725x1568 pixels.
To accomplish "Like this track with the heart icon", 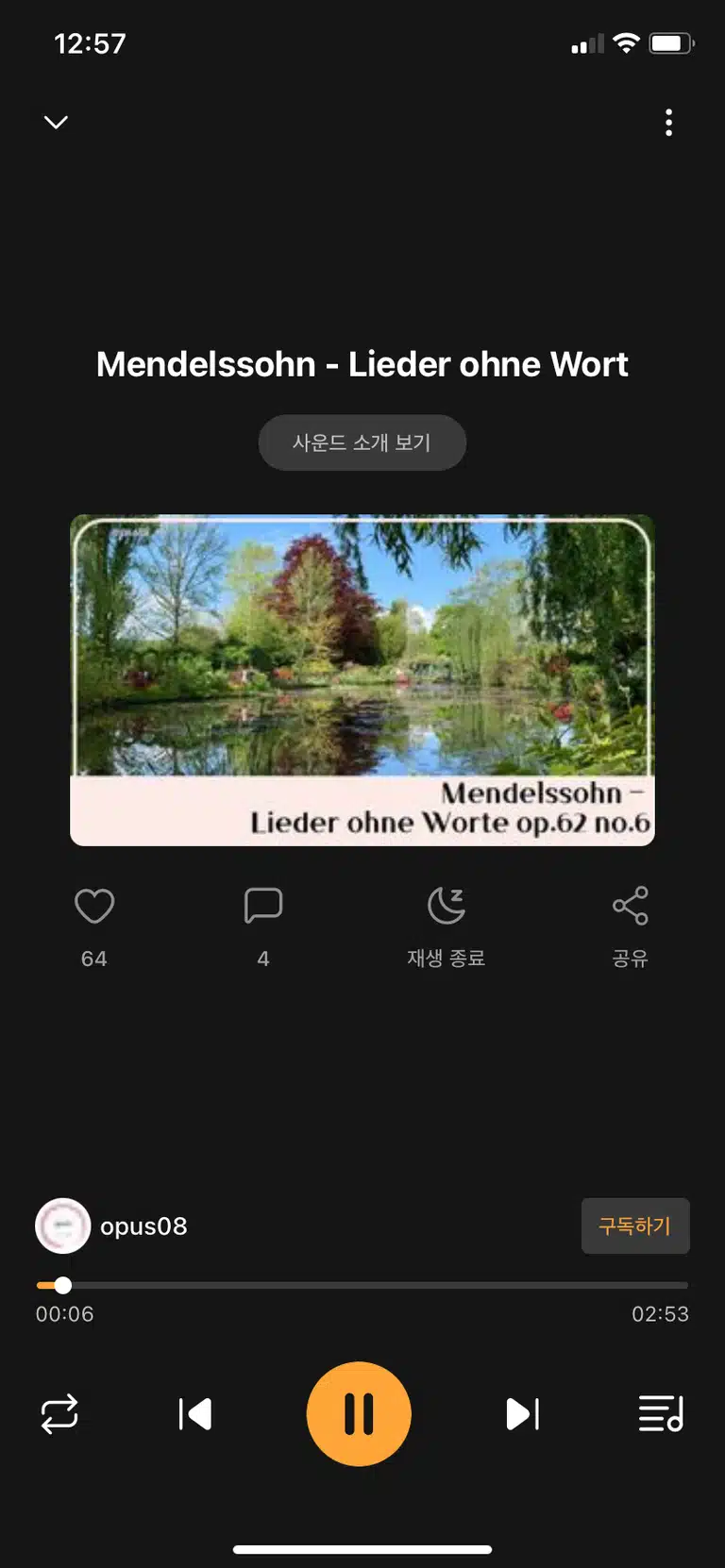I will (x=94, y=906).
